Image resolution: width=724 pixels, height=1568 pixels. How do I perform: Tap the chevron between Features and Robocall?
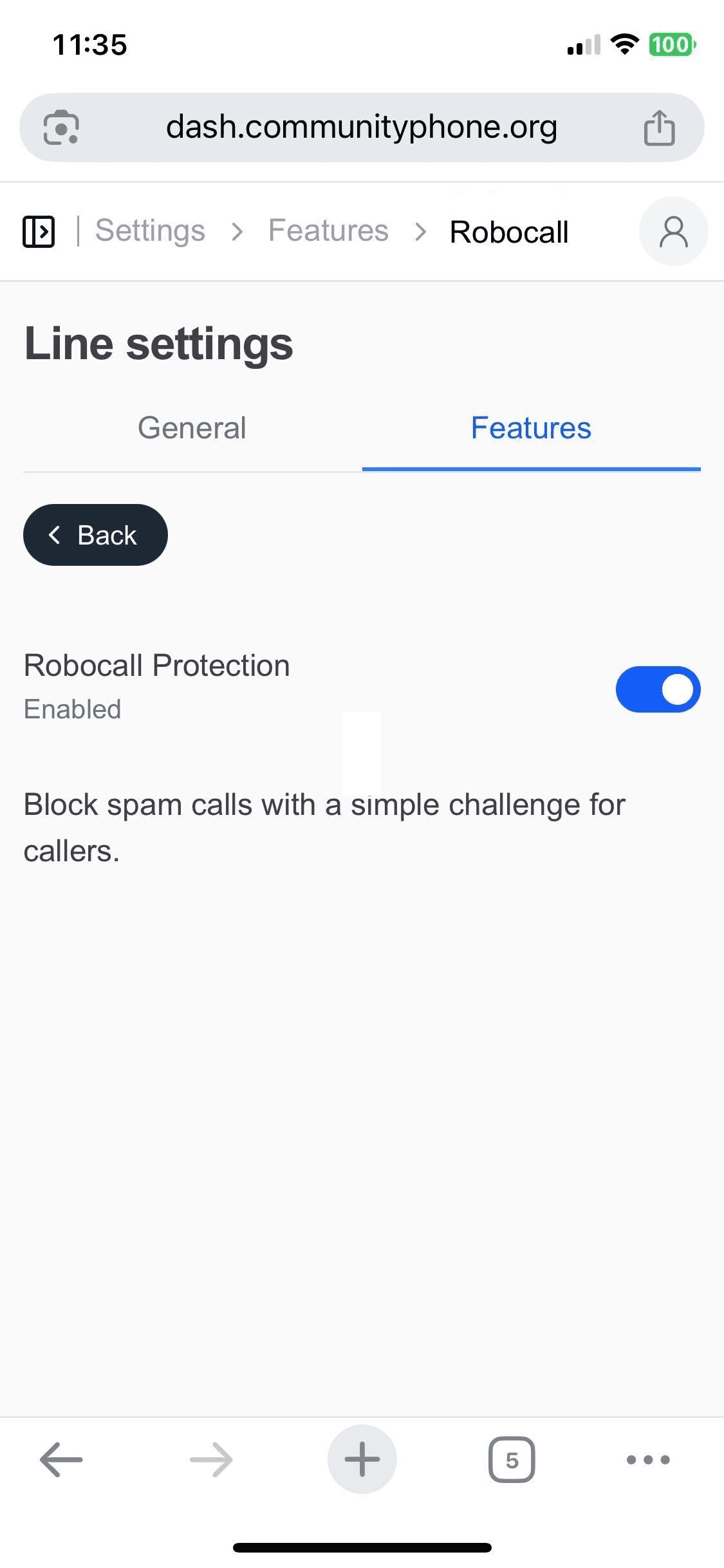coord(421,231)
